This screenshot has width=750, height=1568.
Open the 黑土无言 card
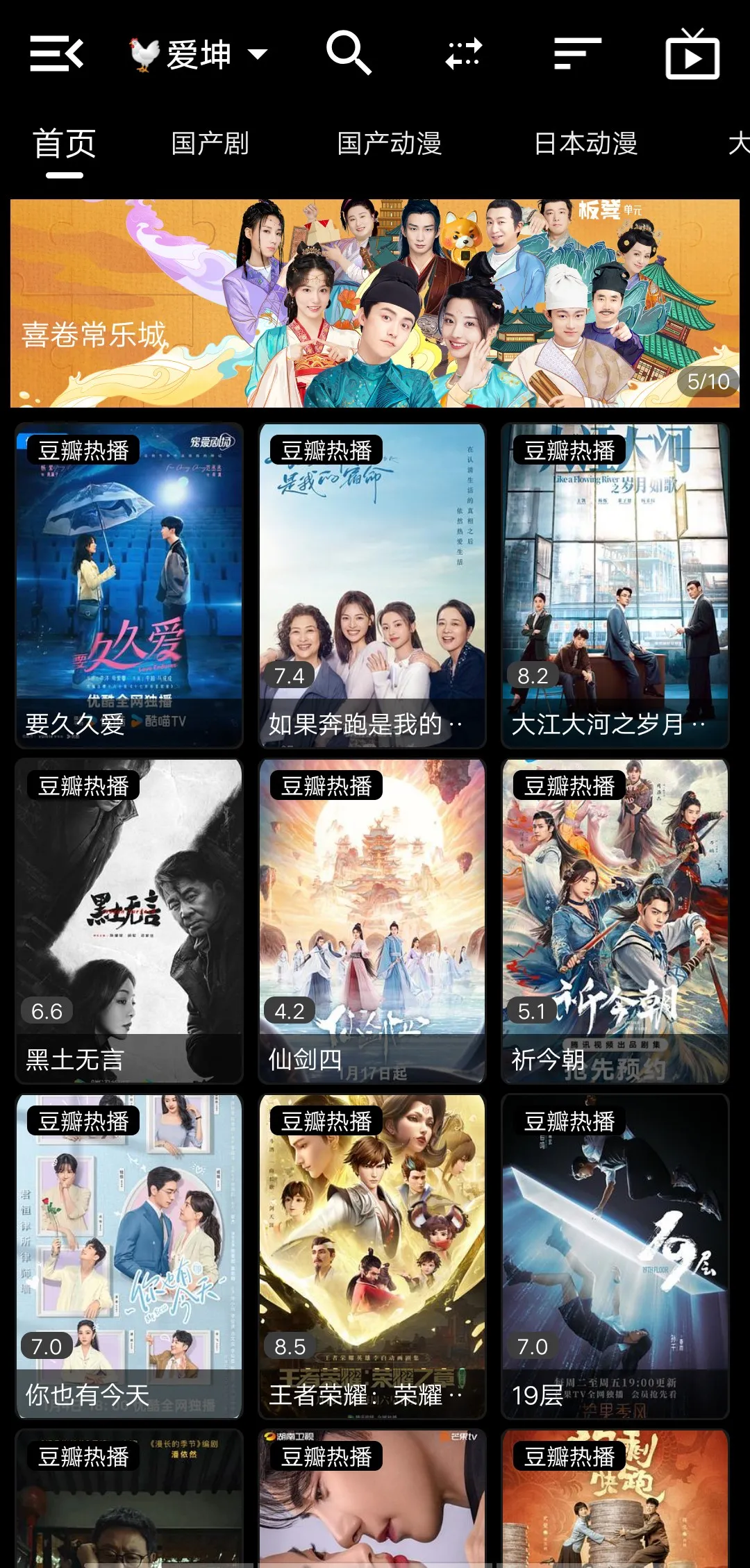(x=129, y=921)
